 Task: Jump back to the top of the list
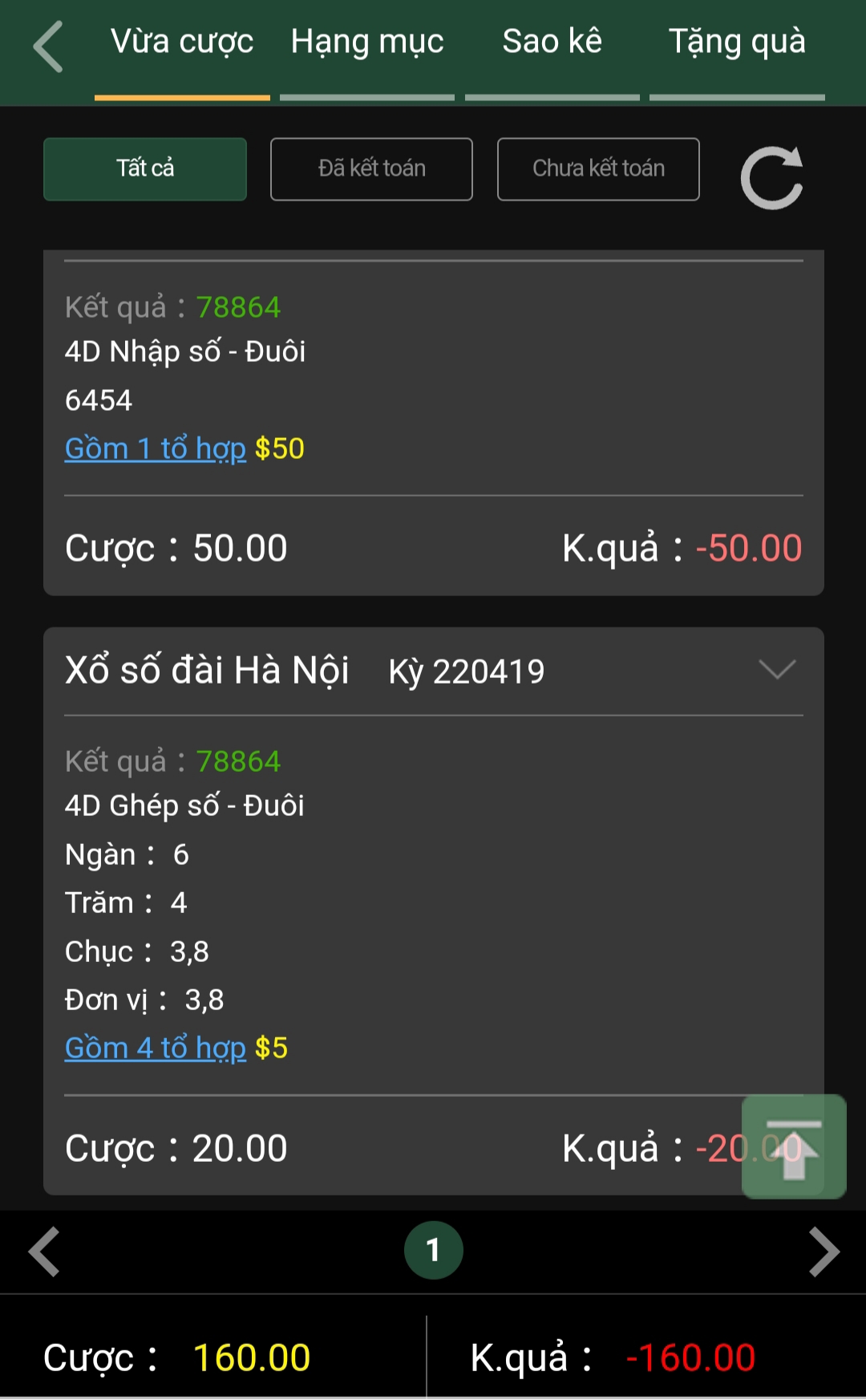point(794,1147)
